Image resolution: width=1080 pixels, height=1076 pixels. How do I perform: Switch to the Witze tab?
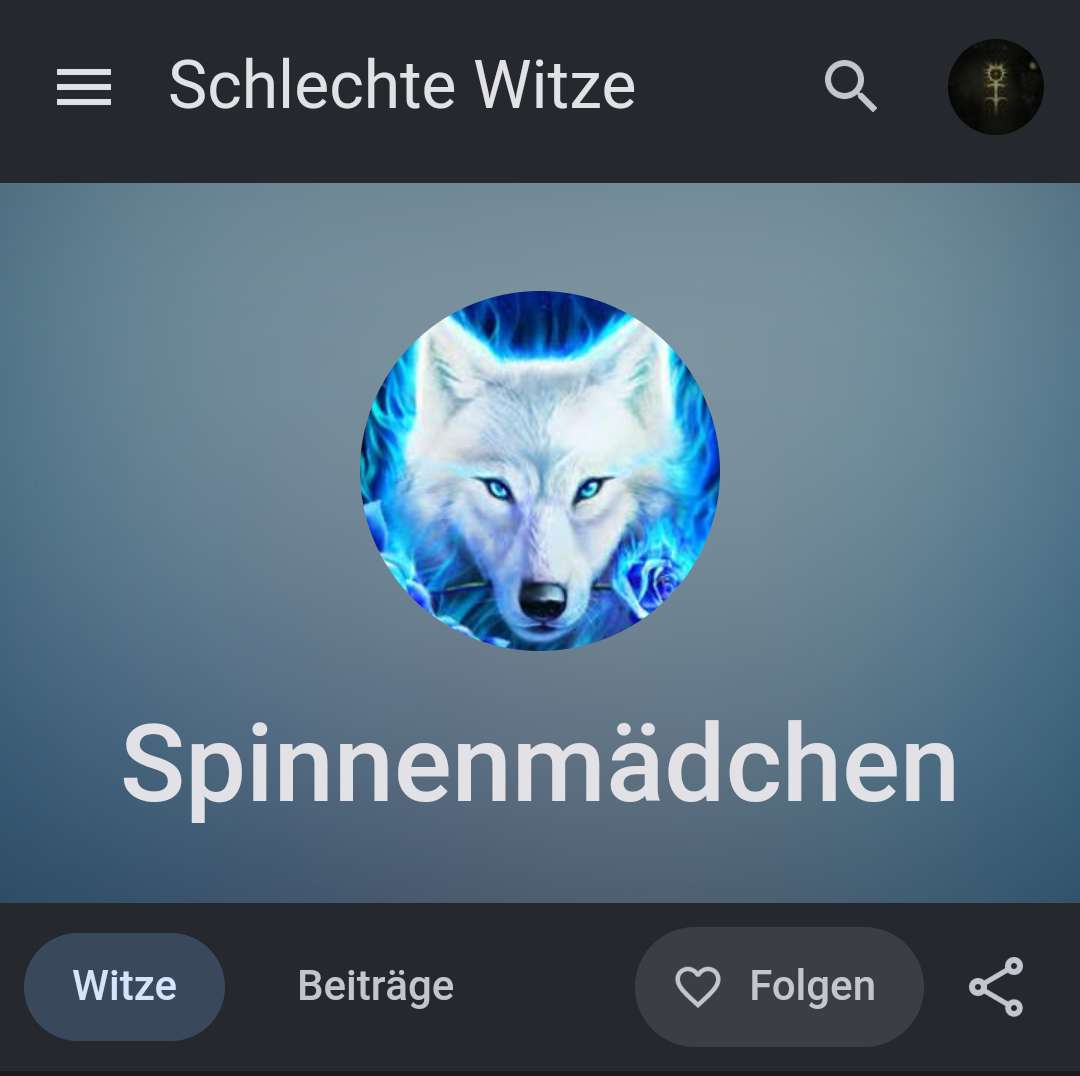pyautogui.click(x=125, y=987)
